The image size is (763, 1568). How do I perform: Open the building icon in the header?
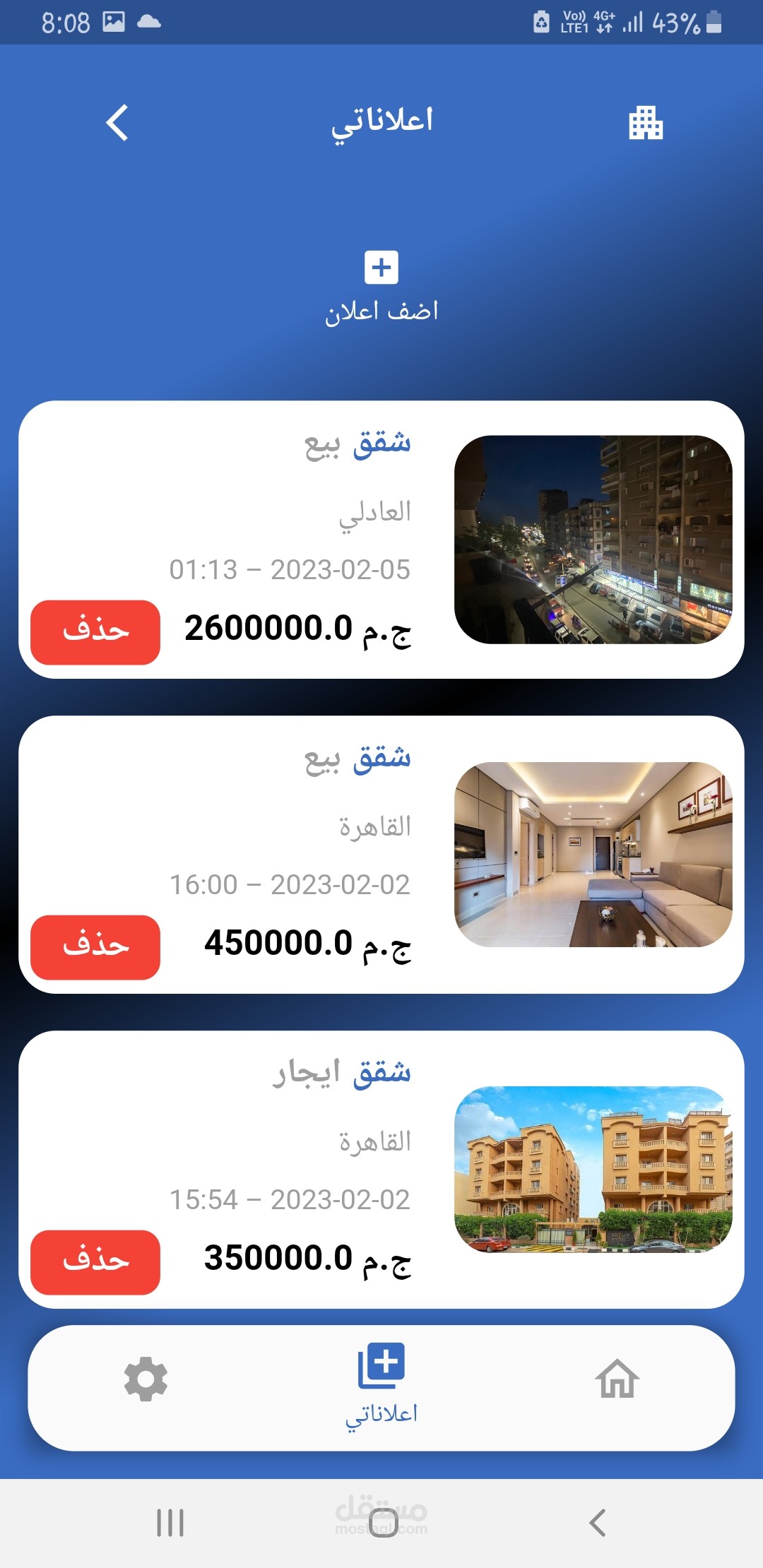click(x=646, y=123)
